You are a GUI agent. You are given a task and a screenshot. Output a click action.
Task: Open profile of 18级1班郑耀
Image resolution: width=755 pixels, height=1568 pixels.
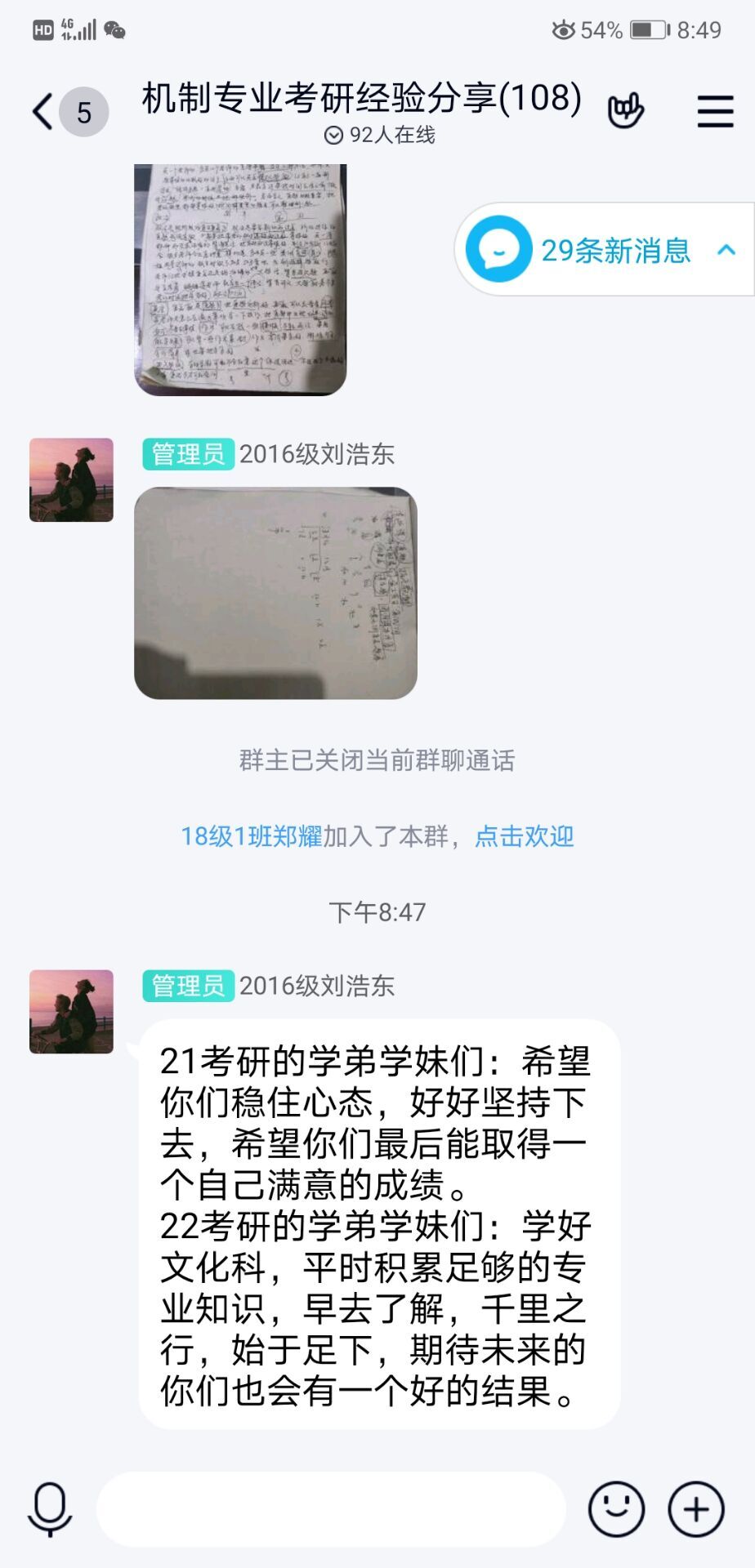(251, 836)
